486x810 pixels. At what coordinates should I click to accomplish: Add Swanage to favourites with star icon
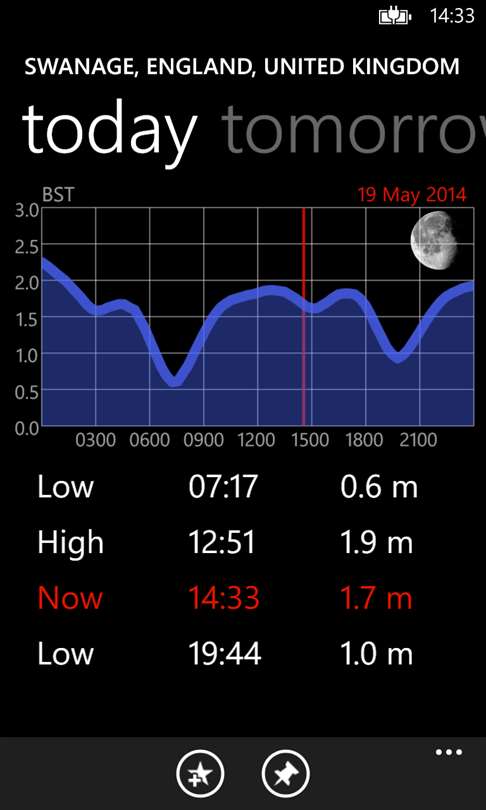pyautogui.click(x=200, y=773)
